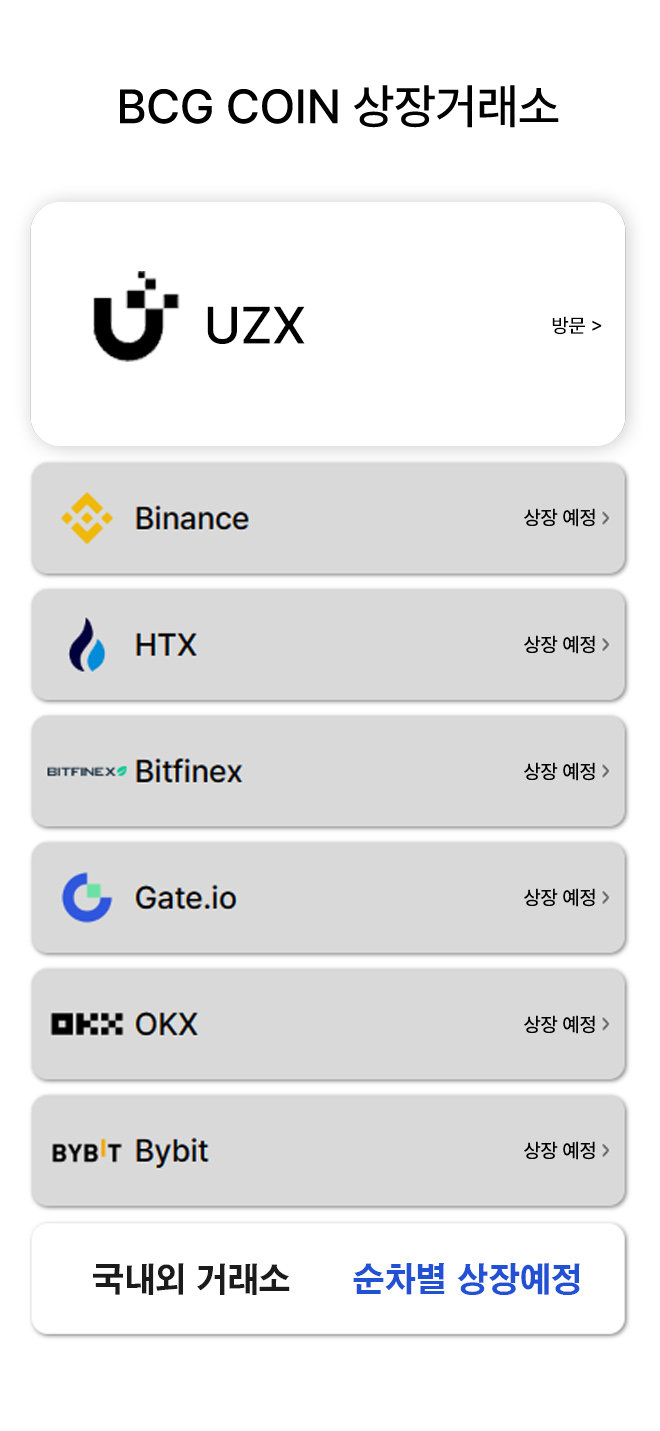Tap the Gate.io exchange row
Screen dimensions: 660x1431
(328, 897)
